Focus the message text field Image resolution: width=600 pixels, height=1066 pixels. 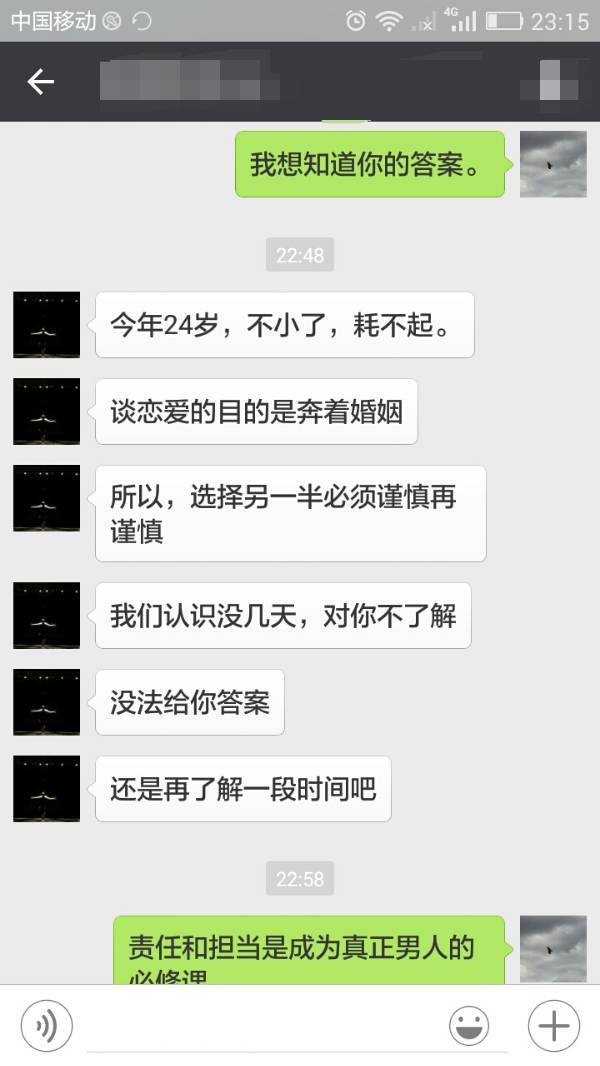click(x=260, y=1026)
